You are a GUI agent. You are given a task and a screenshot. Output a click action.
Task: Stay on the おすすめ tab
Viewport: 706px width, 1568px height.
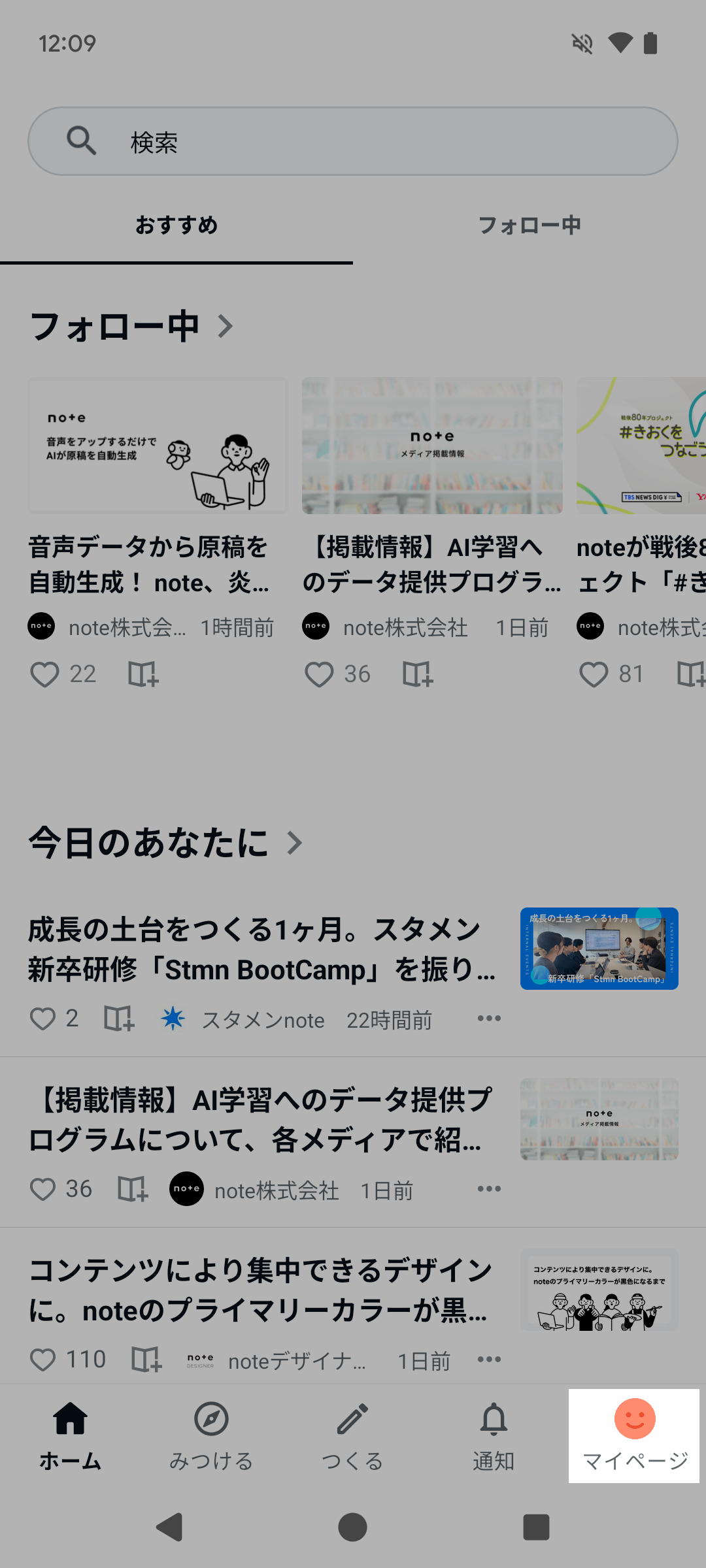coord(177,225)
